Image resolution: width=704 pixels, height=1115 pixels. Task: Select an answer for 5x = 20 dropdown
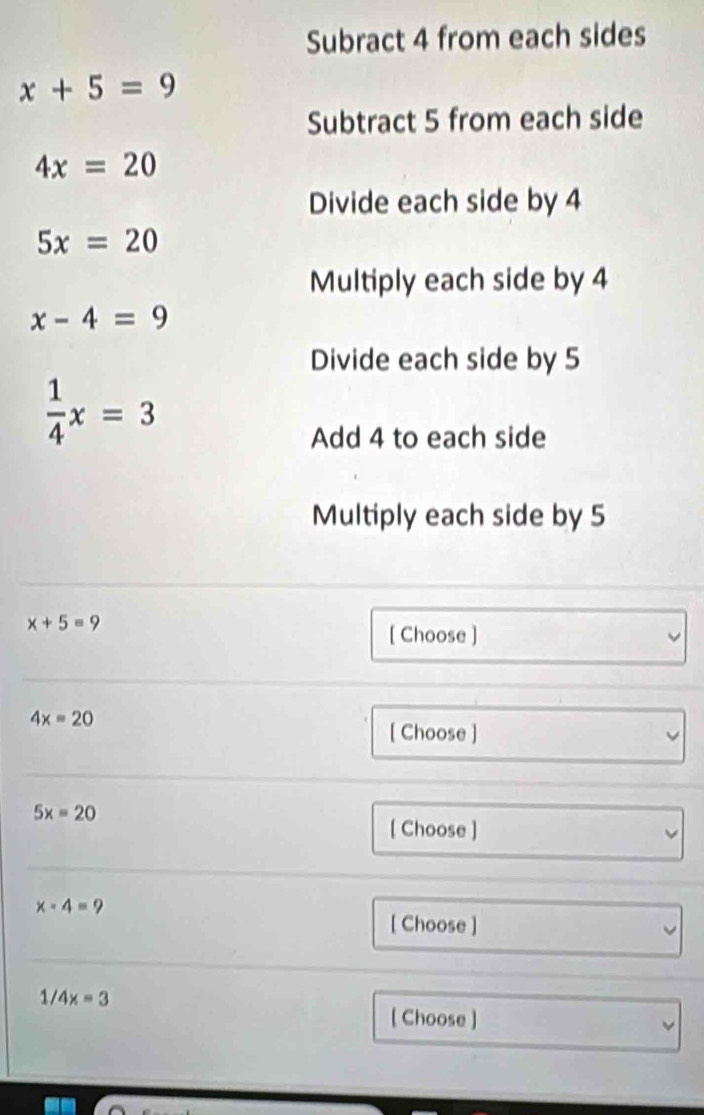coord(528,831)
